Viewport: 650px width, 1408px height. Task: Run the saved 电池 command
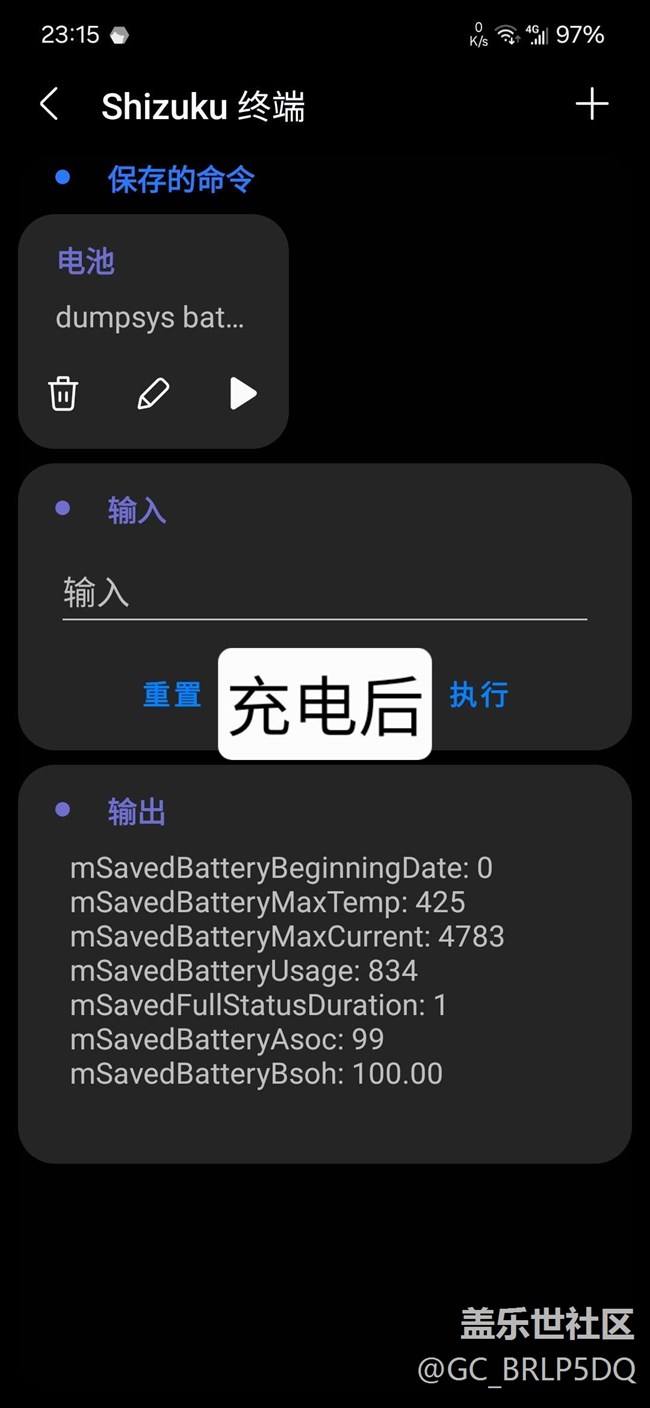[x=243, y=393]
